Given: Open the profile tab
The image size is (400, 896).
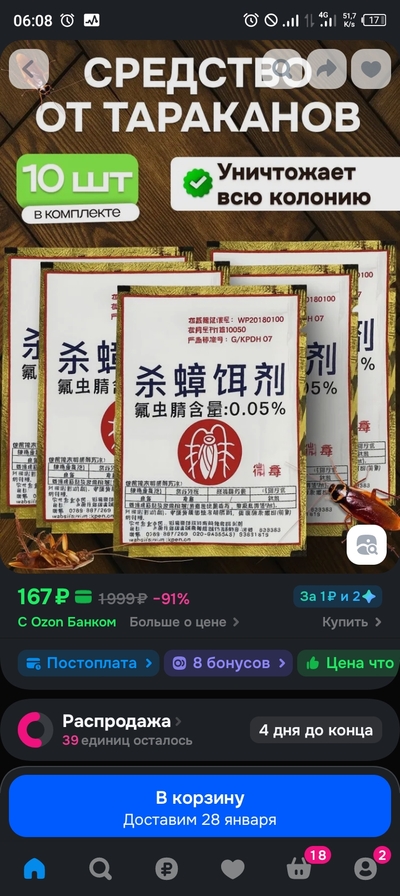Looking at the screenshot, I should (367, 868).
